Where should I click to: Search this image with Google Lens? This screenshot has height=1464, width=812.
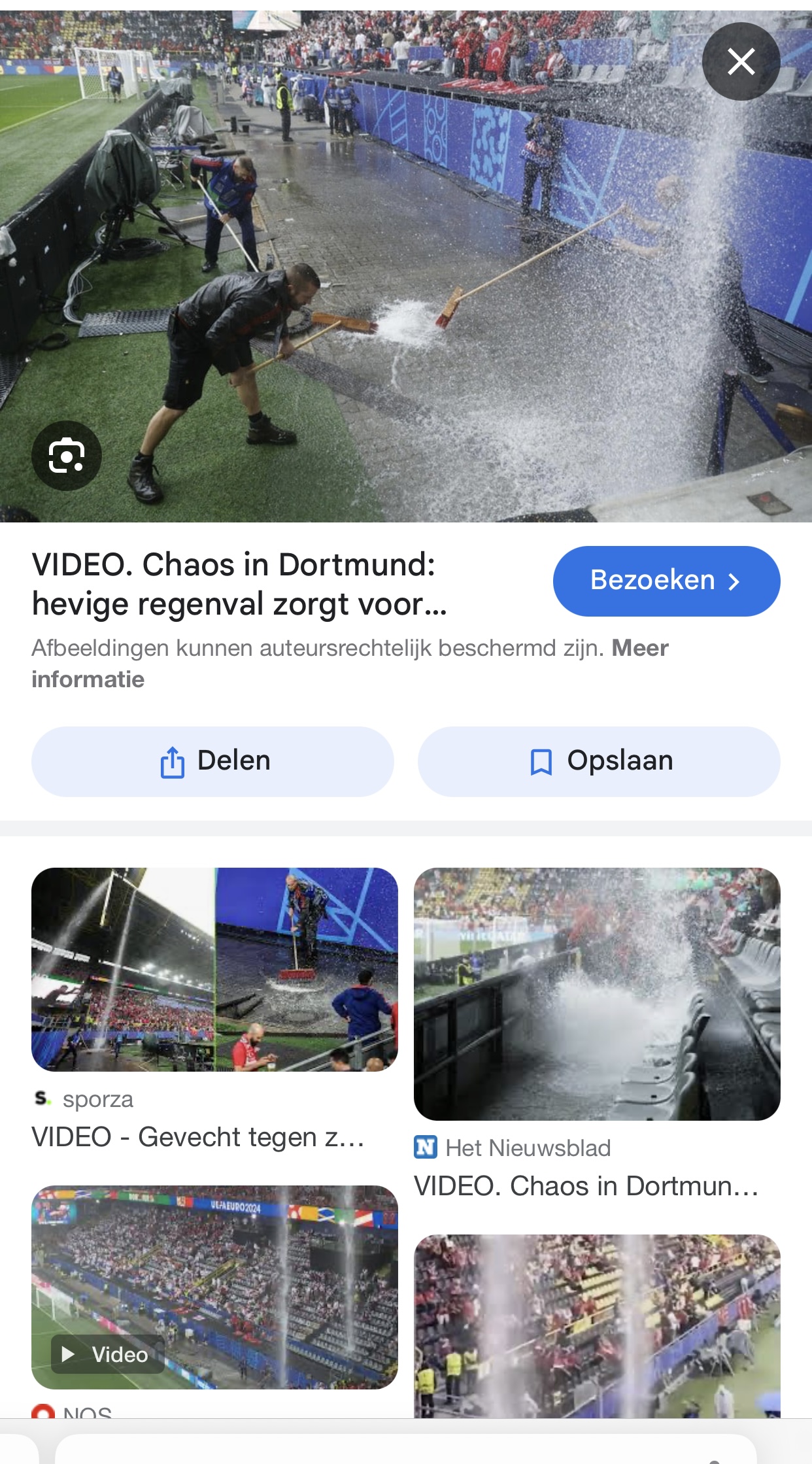(x=67, y=455)
